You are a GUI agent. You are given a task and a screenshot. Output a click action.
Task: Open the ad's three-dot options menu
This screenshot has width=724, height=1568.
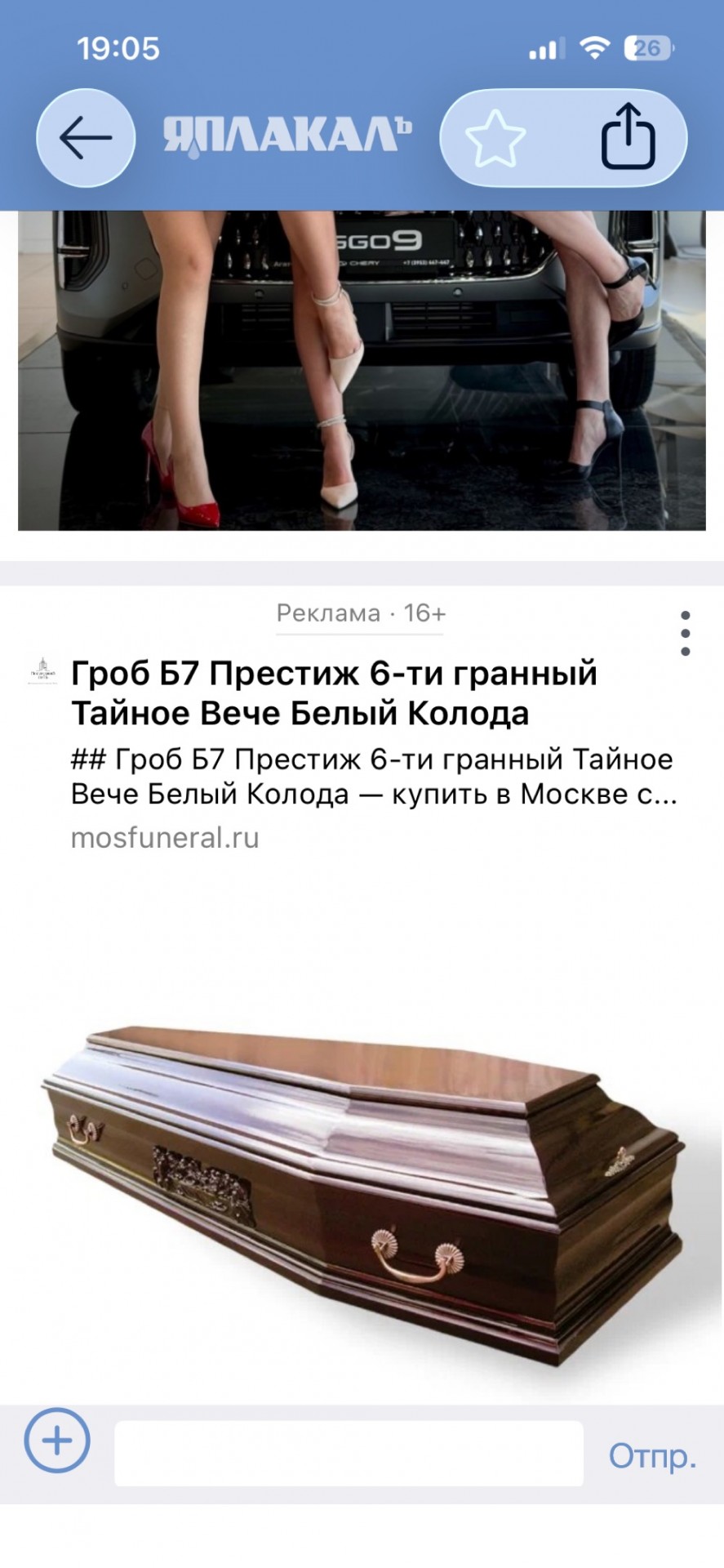point(685,633)
